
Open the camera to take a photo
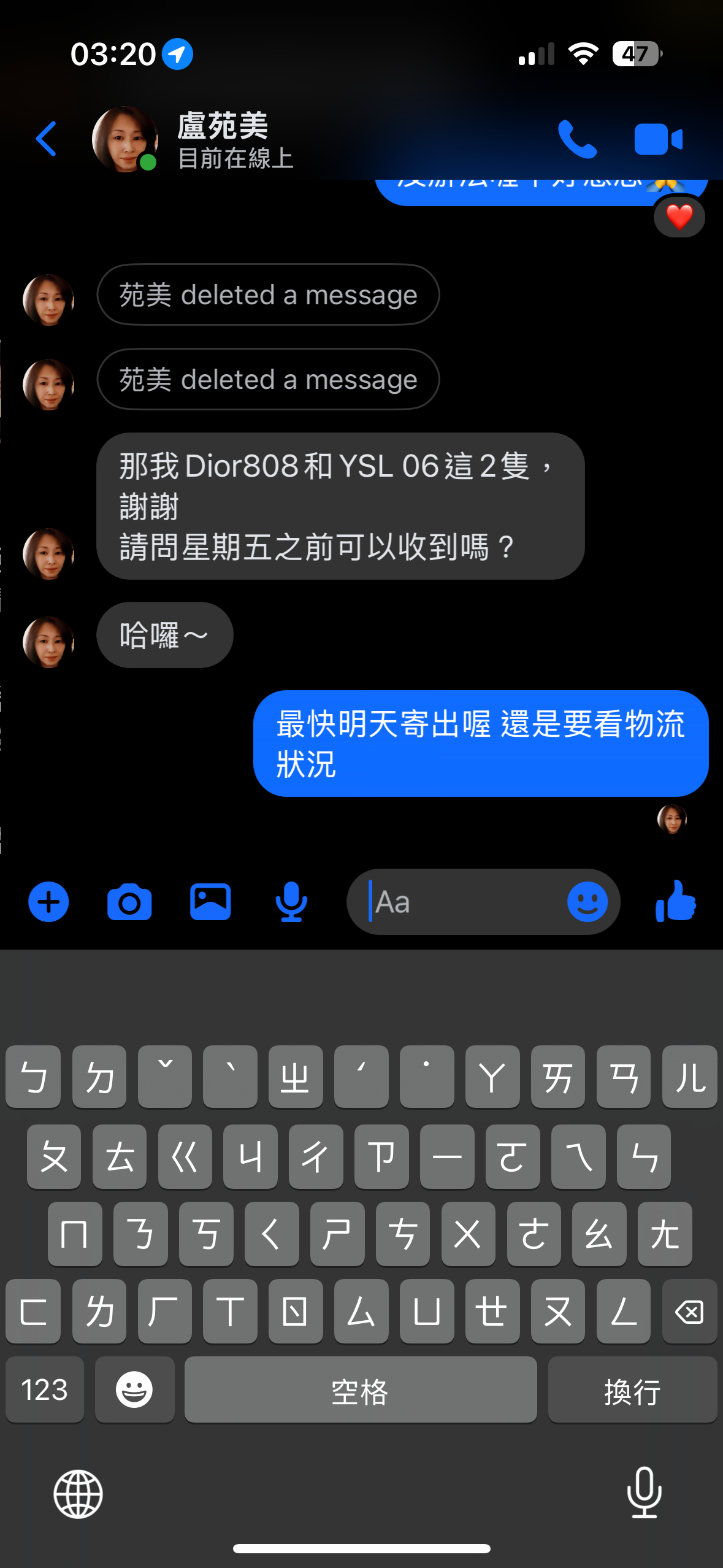click(129, 902)
